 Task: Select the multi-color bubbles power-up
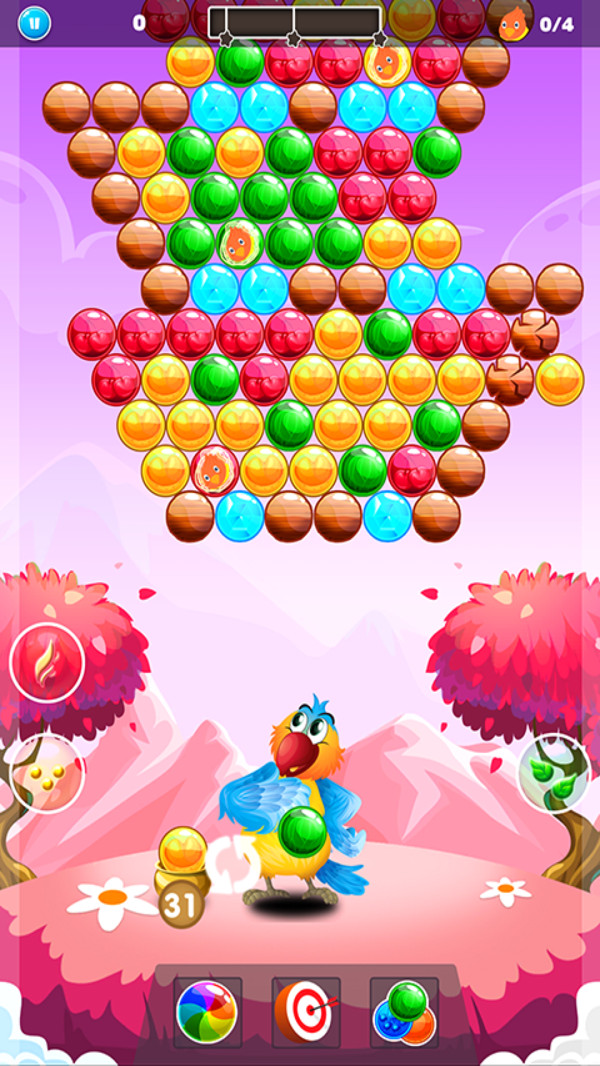pos(404,1012)
